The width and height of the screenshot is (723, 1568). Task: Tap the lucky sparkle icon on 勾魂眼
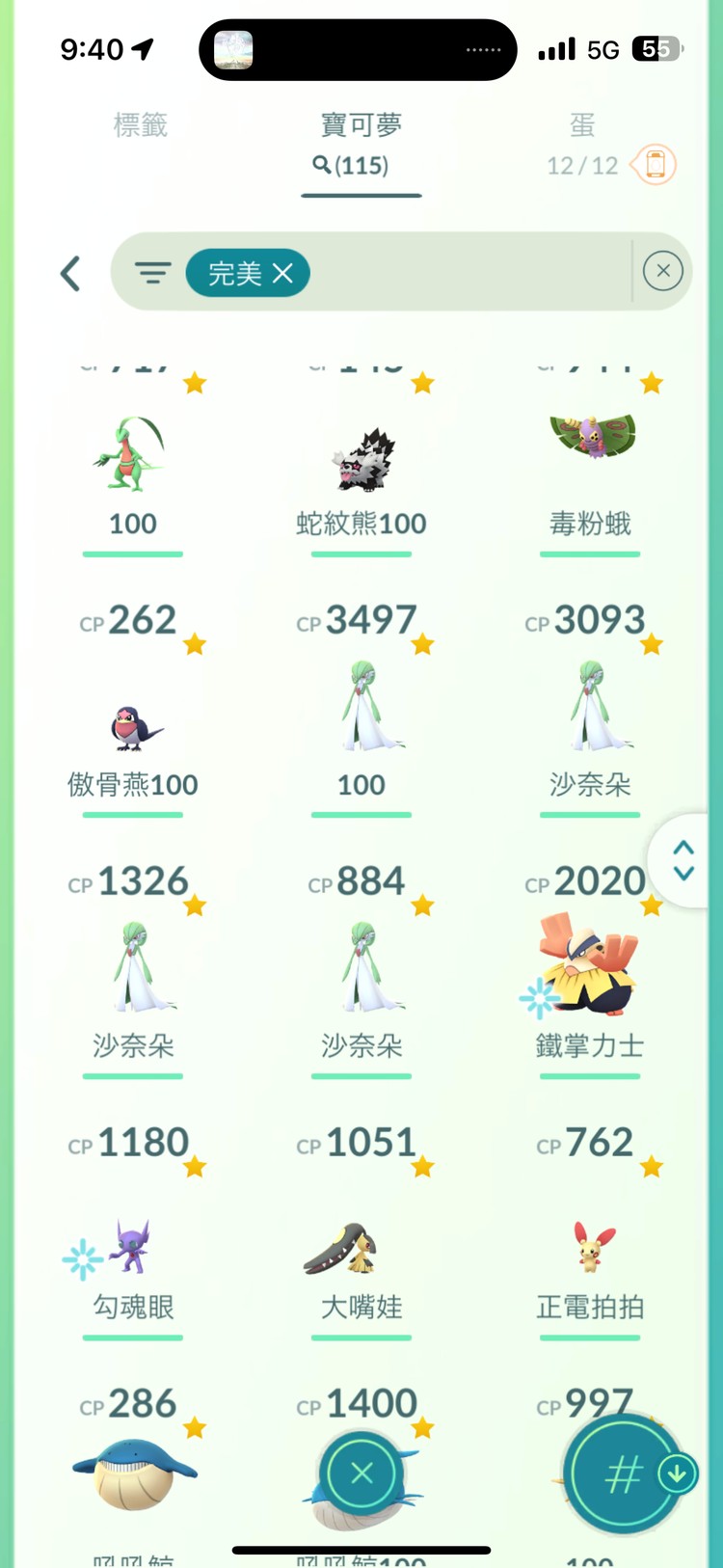[82, 1257]
